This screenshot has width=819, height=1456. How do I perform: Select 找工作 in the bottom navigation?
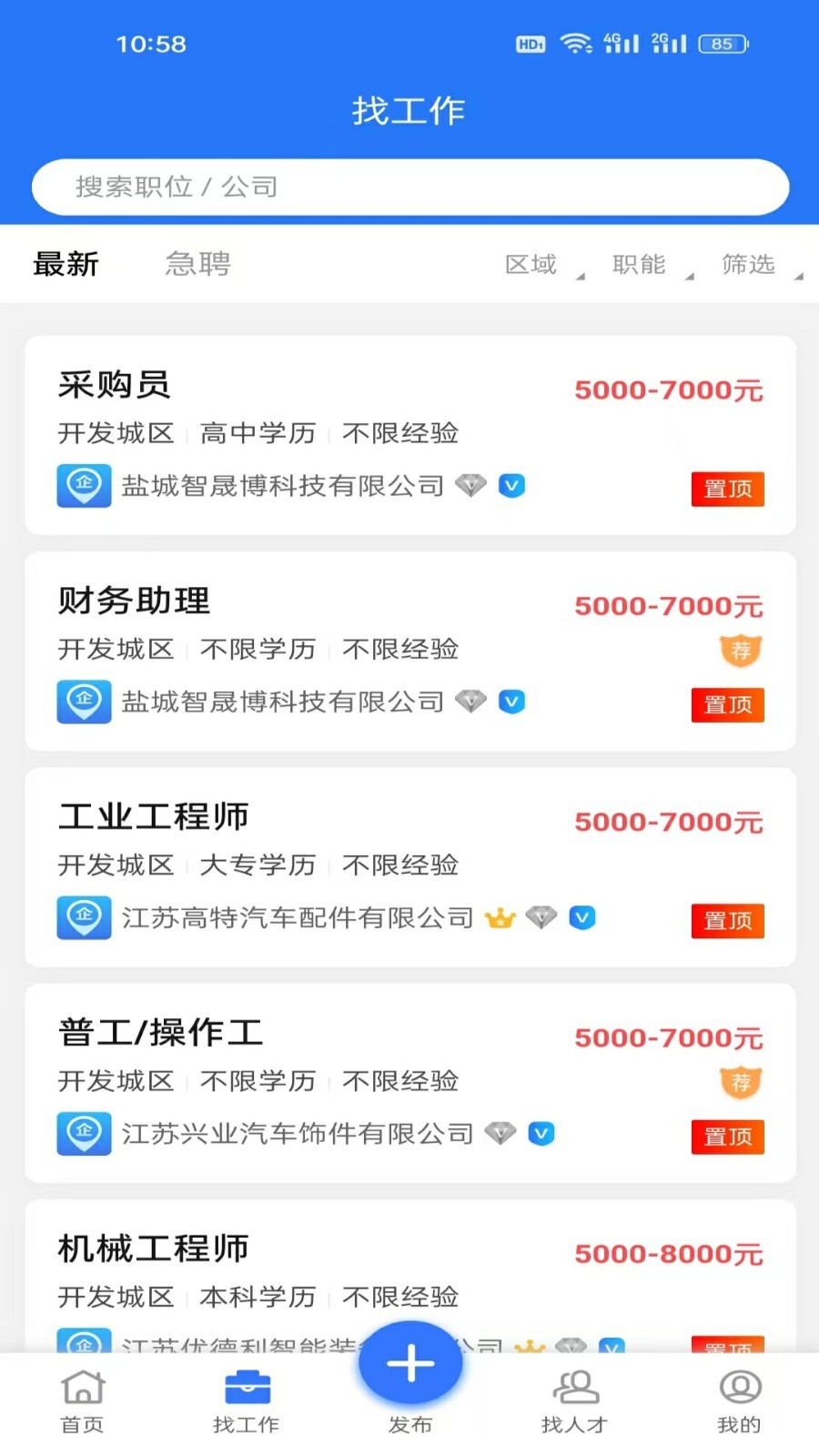247,1401
